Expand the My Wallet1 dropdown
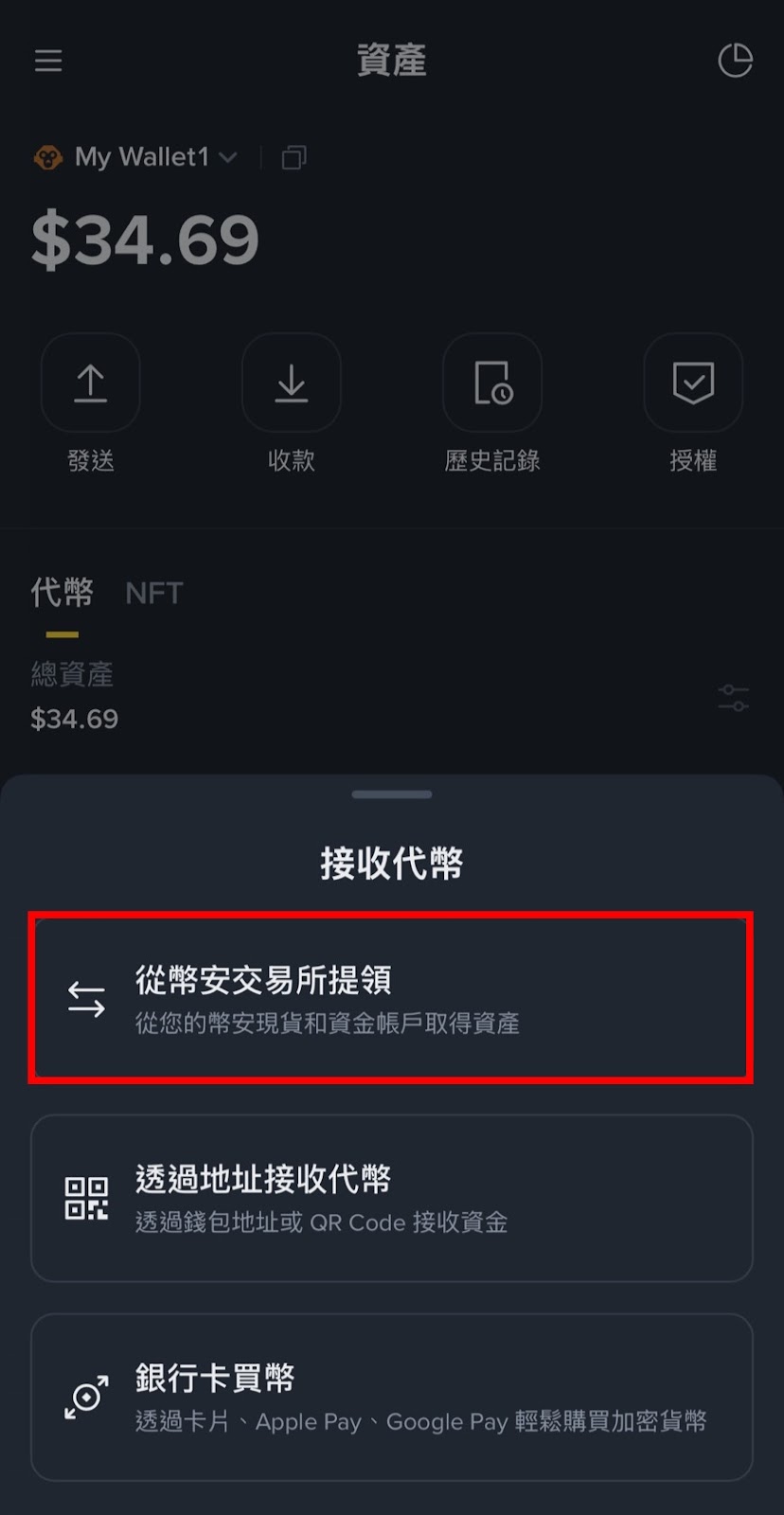Viewport: 784px width, 1515px height. [227, 157]
